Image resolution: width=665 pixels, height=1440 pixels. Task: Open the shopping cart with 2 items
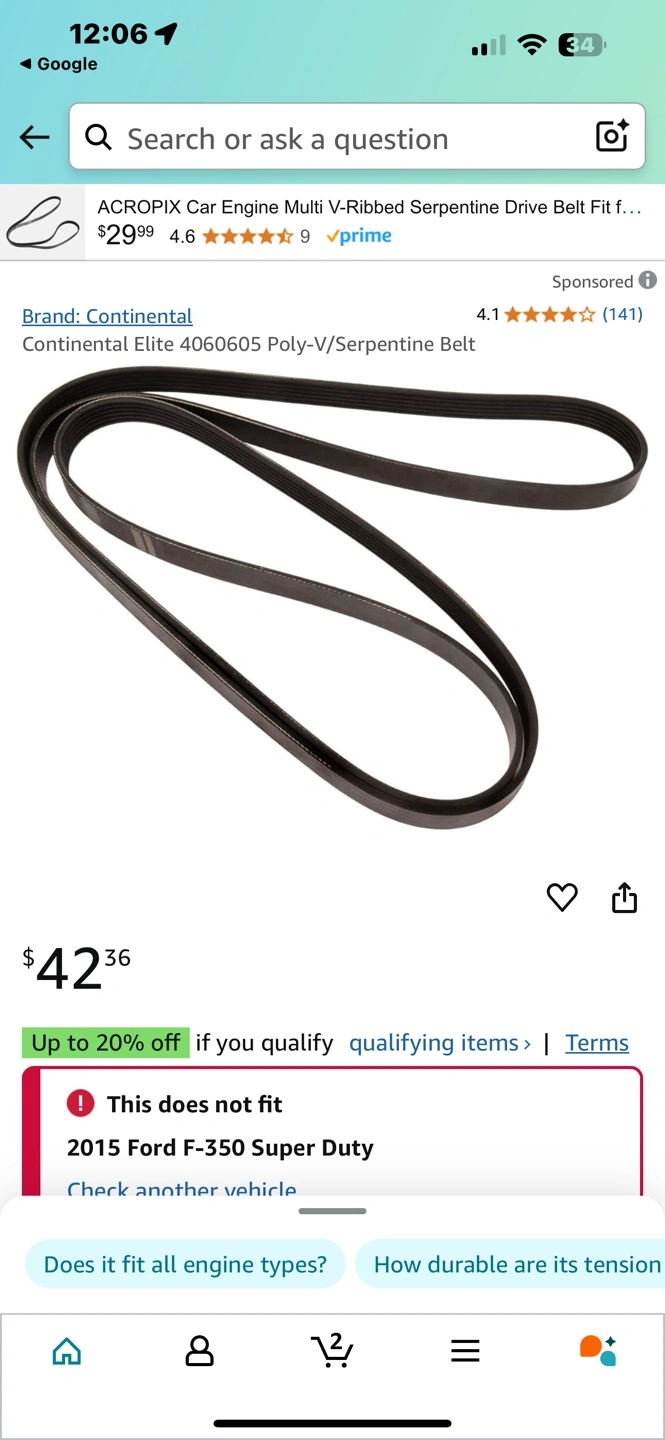(332, 1350)
